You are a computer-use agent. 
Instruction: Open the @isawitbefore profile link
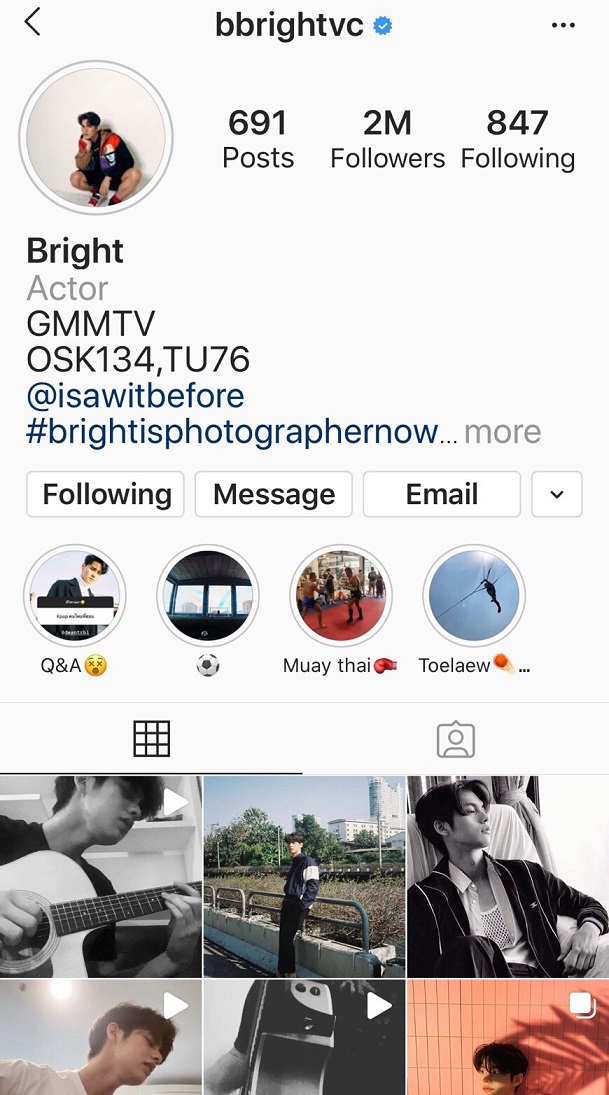(135, 396)
